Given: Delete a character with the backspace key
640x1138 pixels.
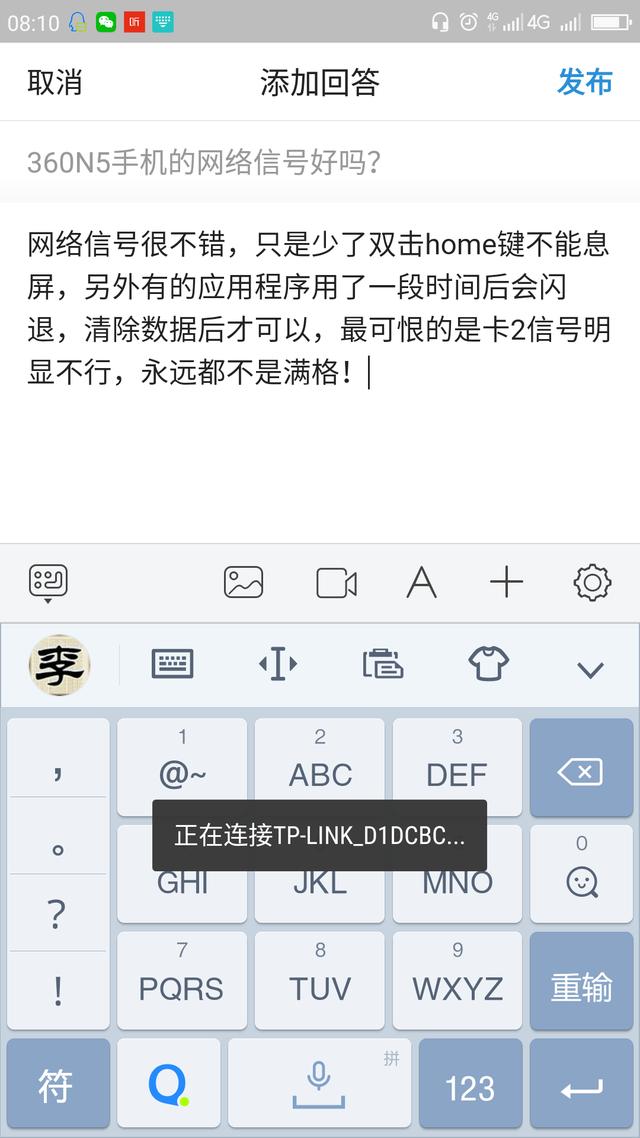Looking at the screenshot, I should (581, 771).
